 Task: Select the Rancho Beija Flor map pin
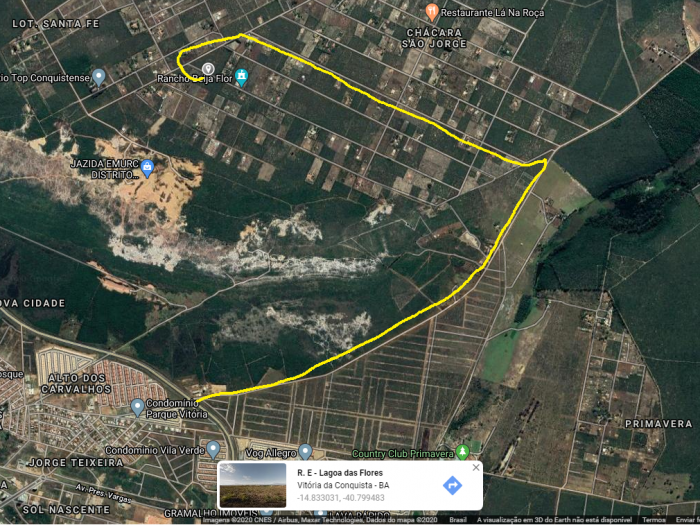coord(208,69)
